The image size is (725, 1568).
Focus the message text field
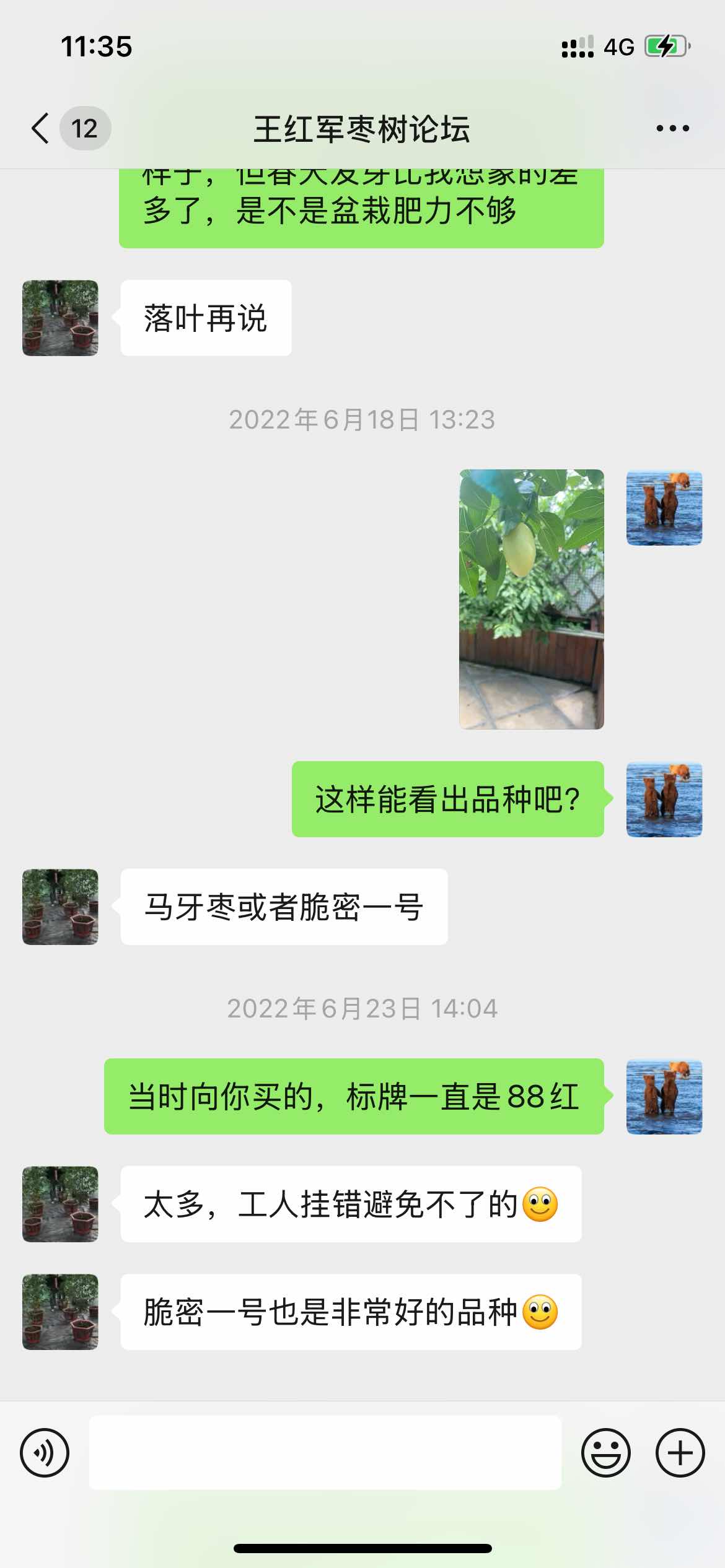[x=325, y=1452]
